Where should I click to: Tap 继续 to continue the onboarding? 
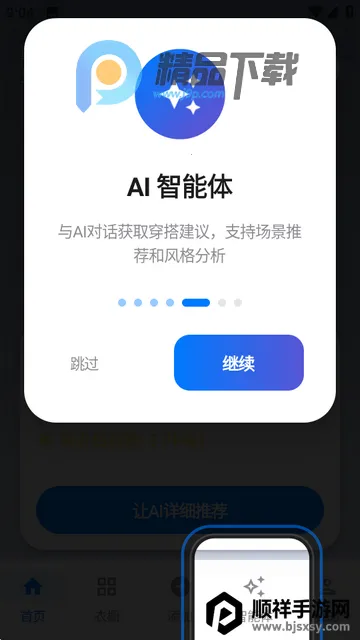239,363
